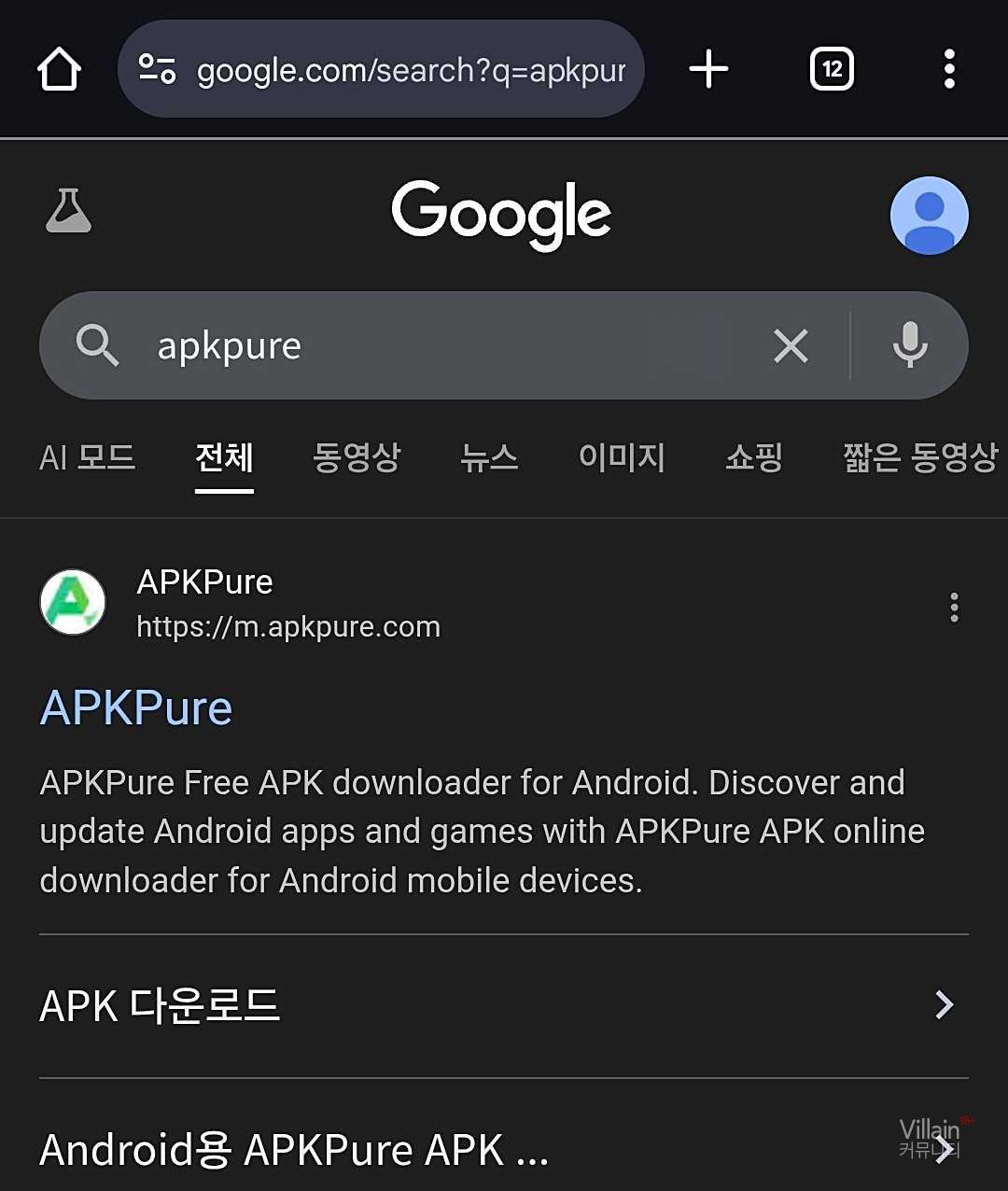Tap the apkpure search box
1008x1191 pixels.
click(420, 346)
